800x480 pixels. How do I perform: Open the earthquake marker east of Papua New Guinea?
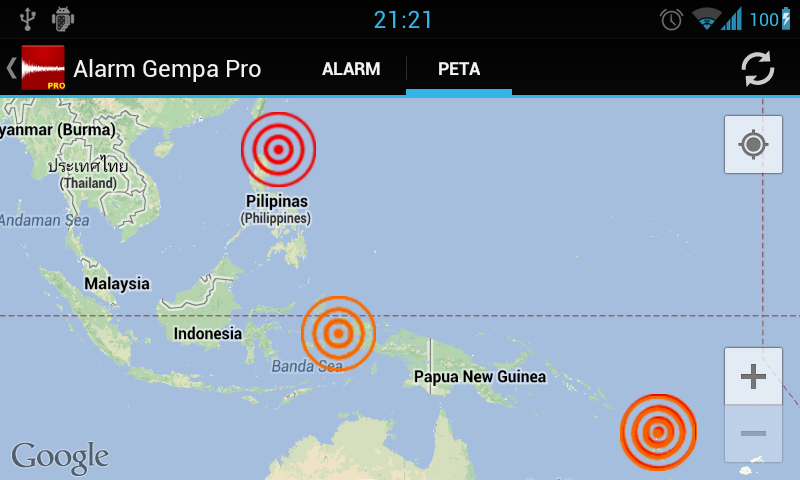tap(658, 432)
